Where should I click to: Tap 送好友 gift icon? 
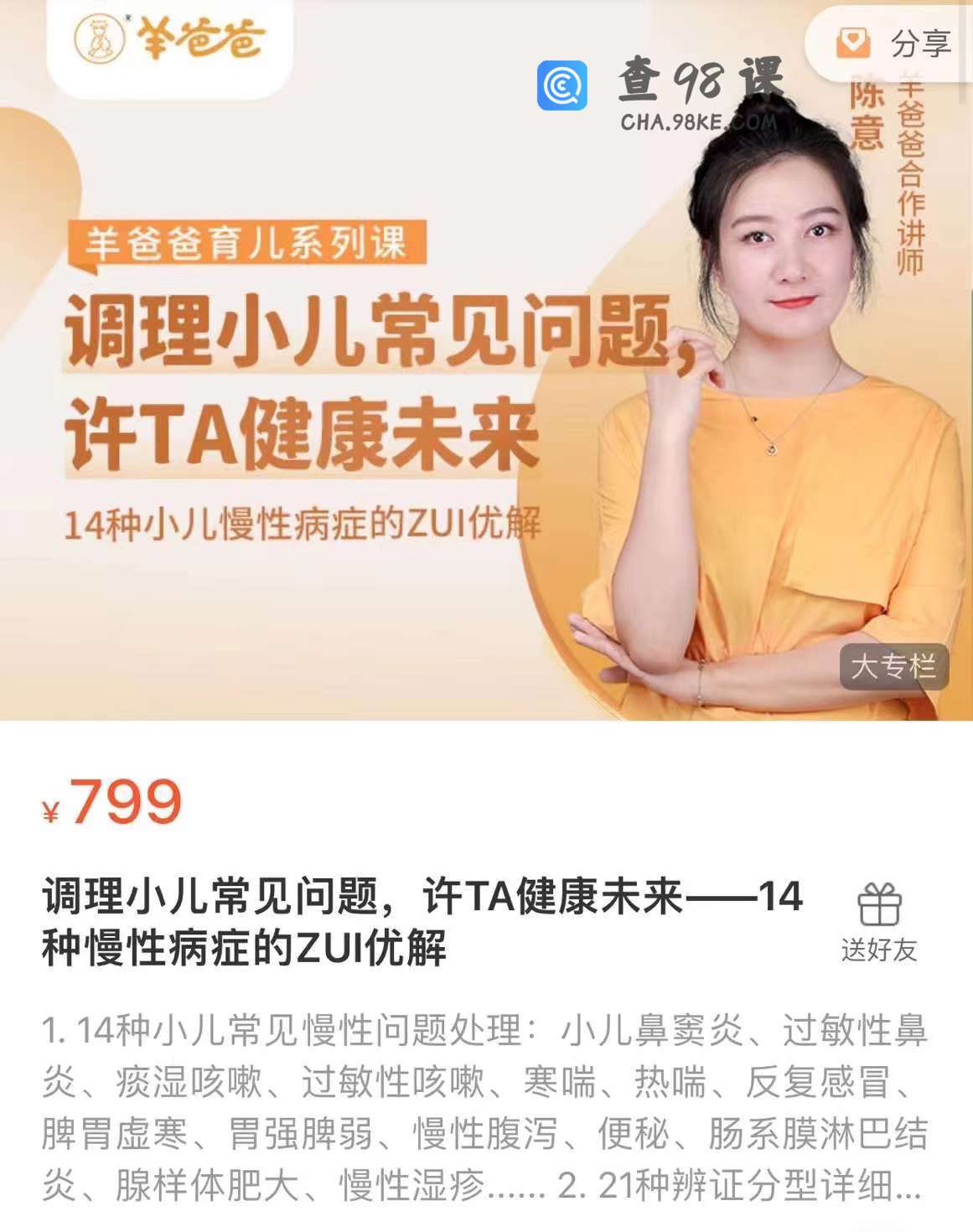(879, 922)
